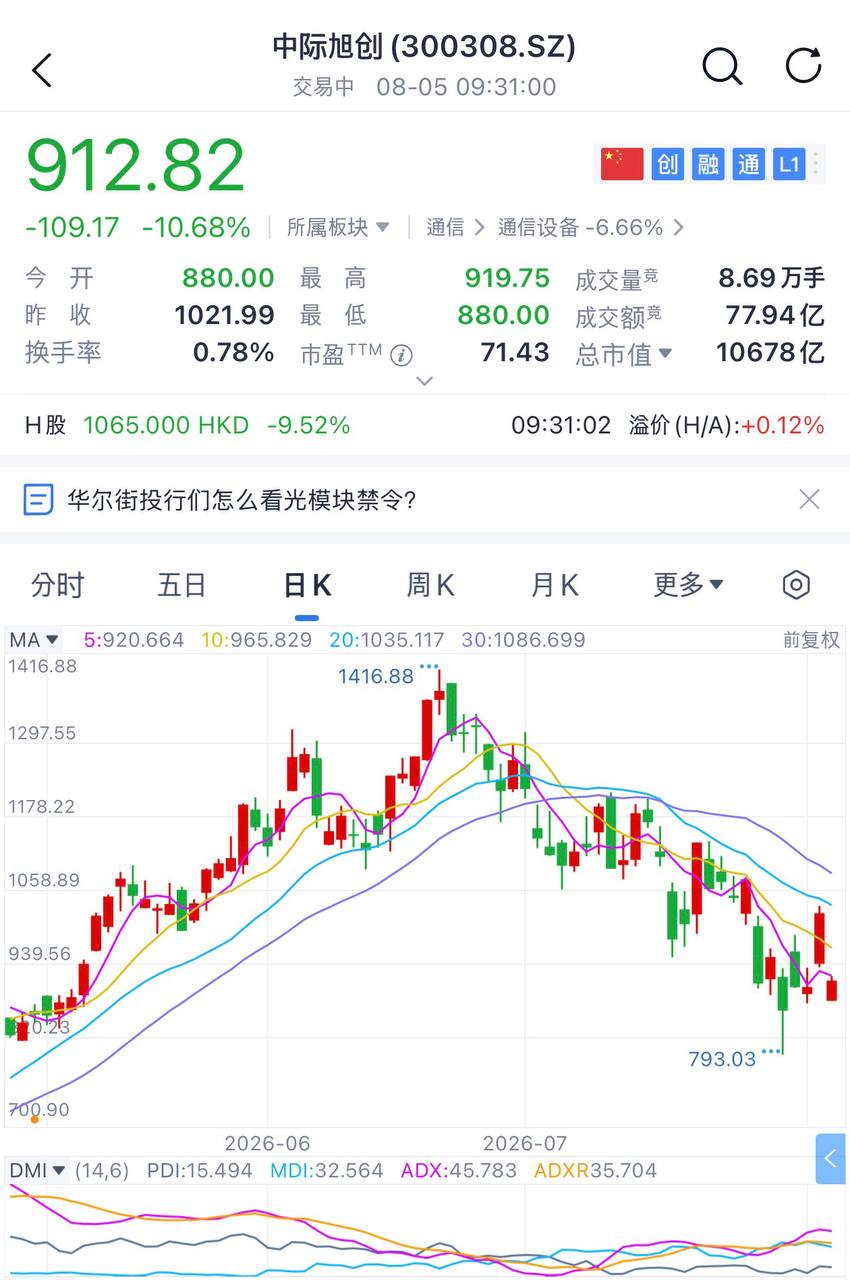Refresh the quote data

point(803,67)
